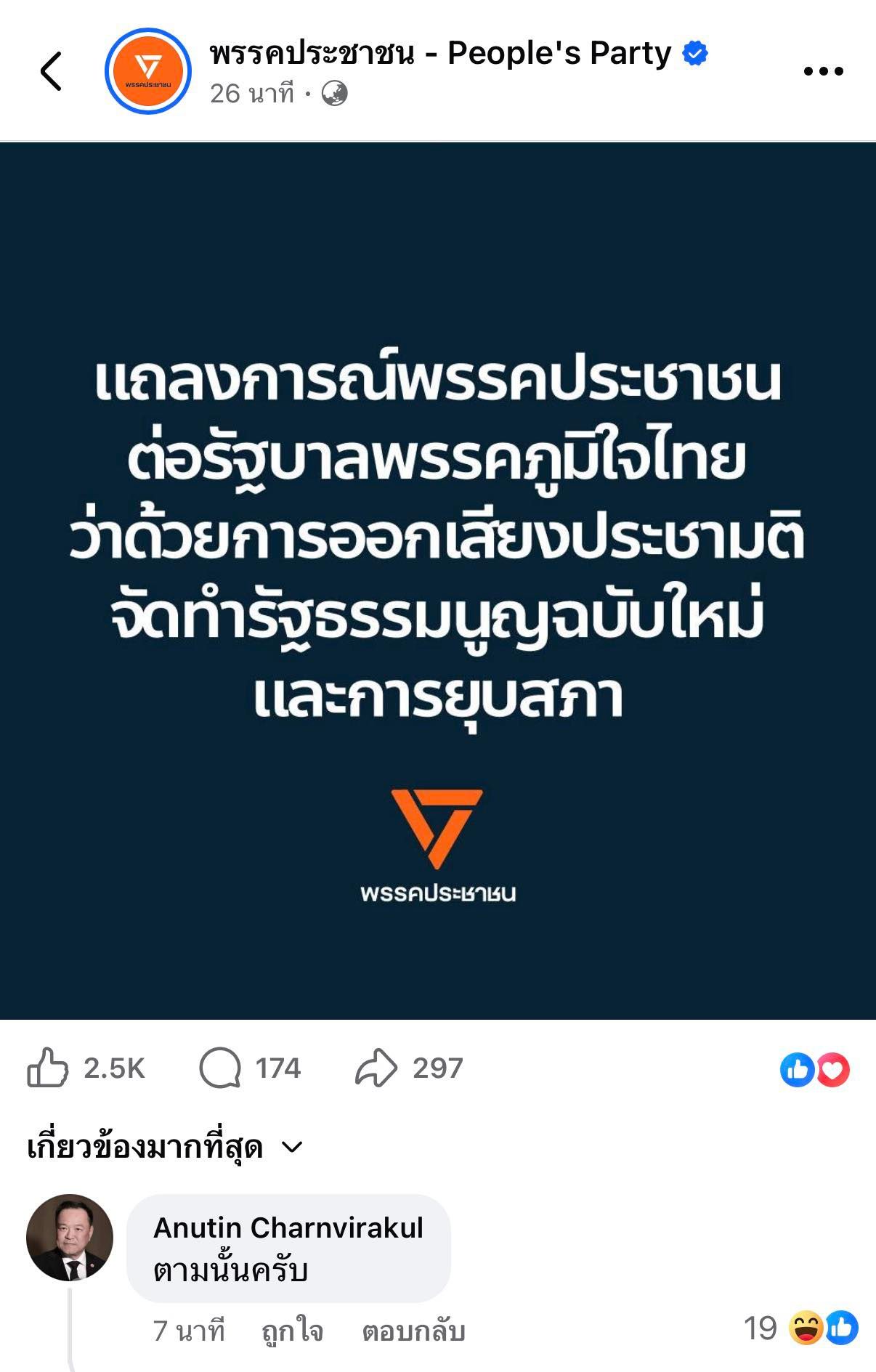The image size is (876, 1372).
Task: Expand the เกี่ยวข้องมากที่สุด comment sort dropdown
Action: coord(165,1147)
